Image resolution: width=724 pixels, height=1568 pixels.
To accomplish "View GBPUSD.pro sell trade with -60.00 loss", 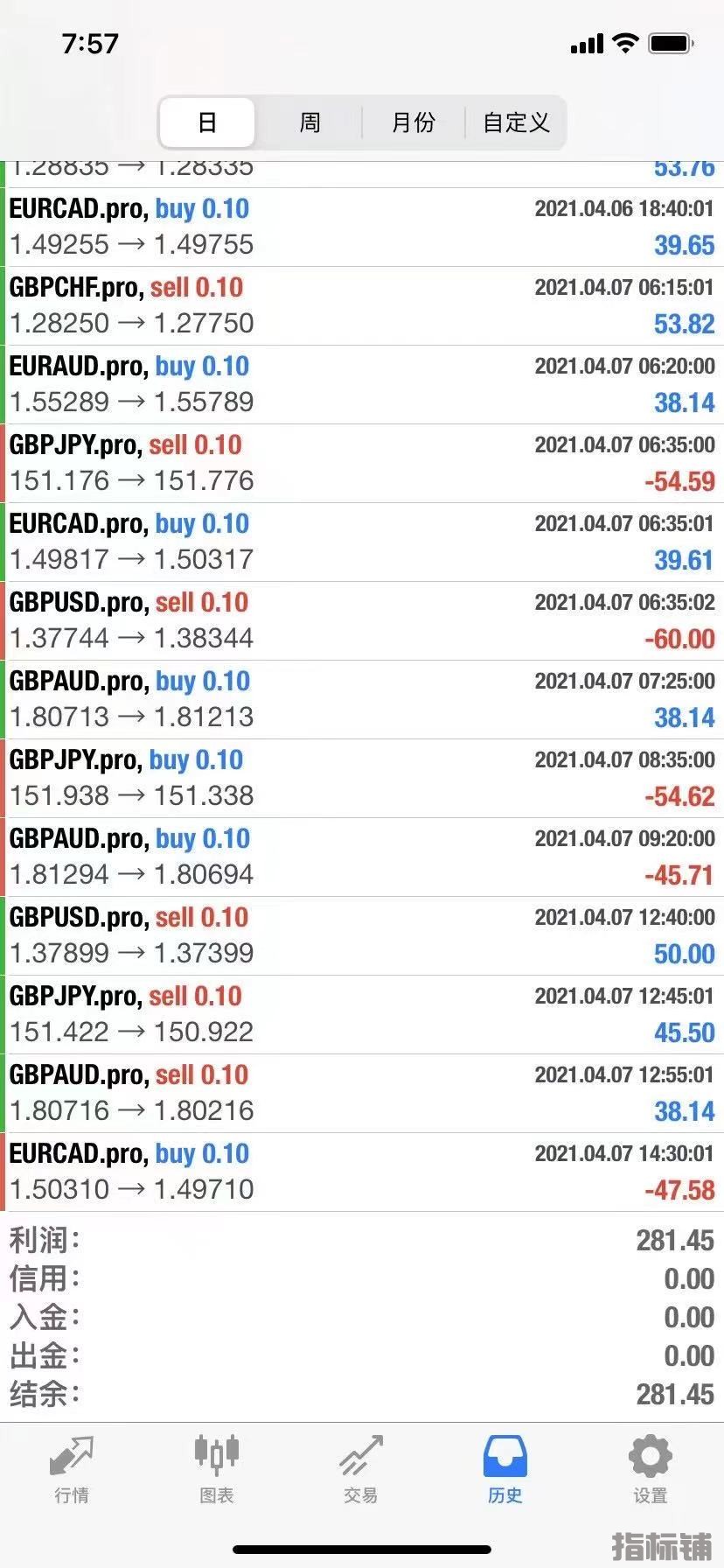I will [x=362, y=621].
